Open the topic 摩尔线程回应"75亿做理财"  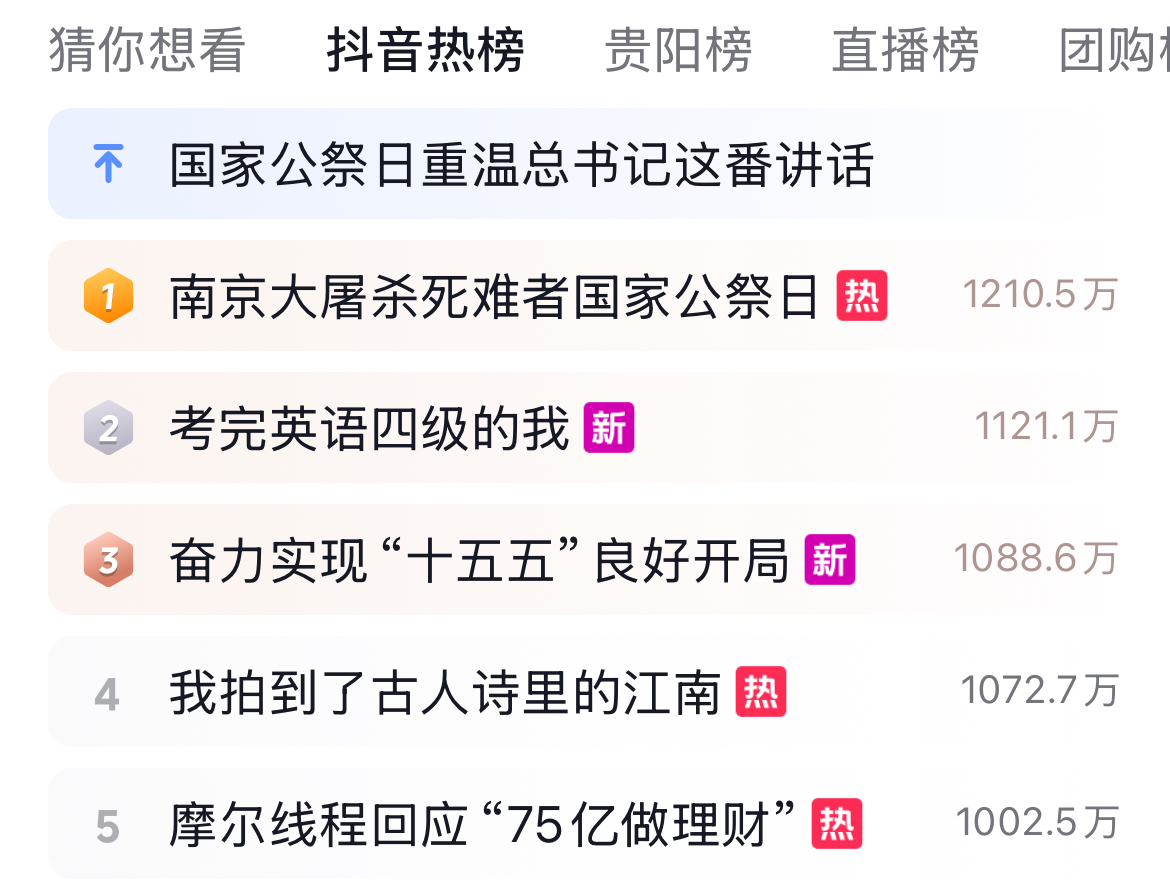click(483, 824)
